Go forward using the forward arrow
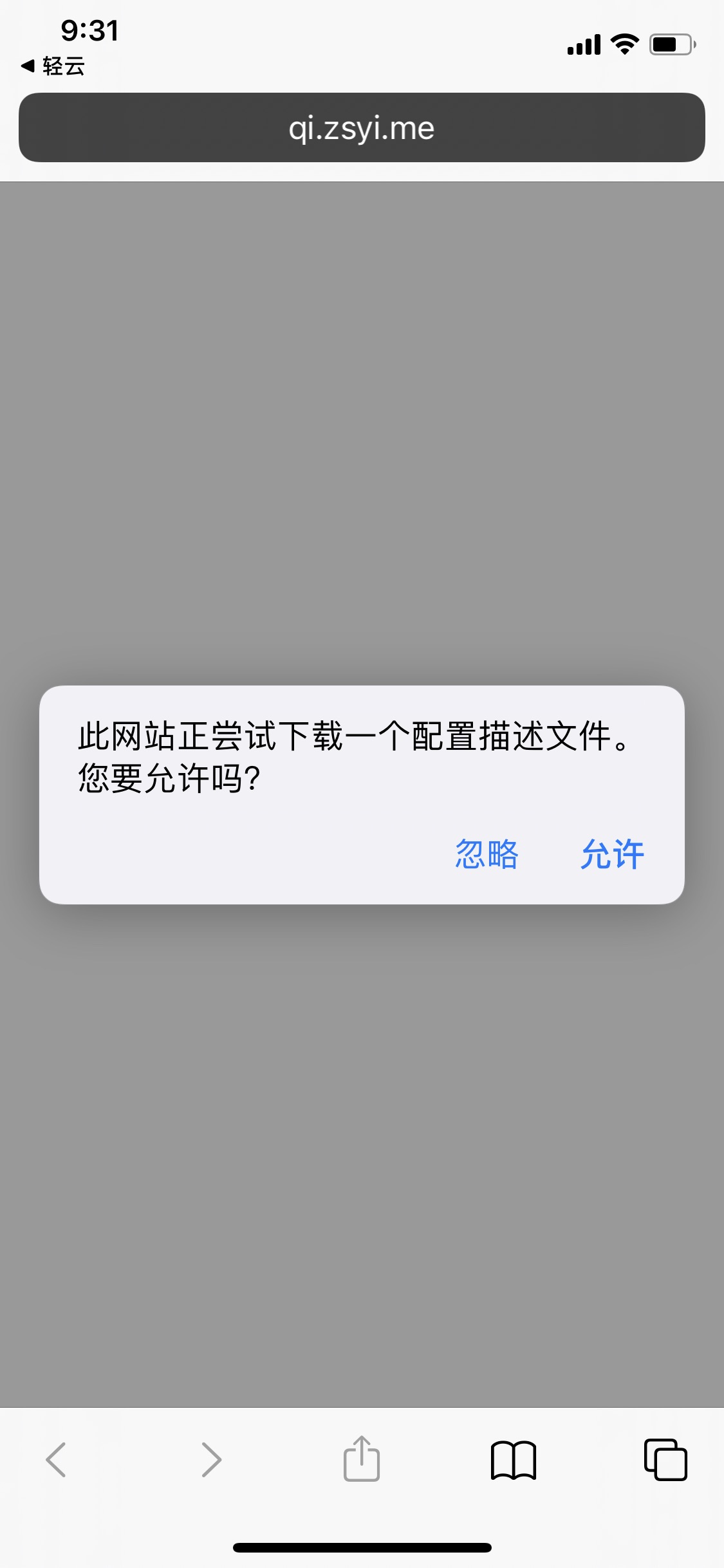The width and height of the screenshot is (724, 1568). [x=211, y=1459]
